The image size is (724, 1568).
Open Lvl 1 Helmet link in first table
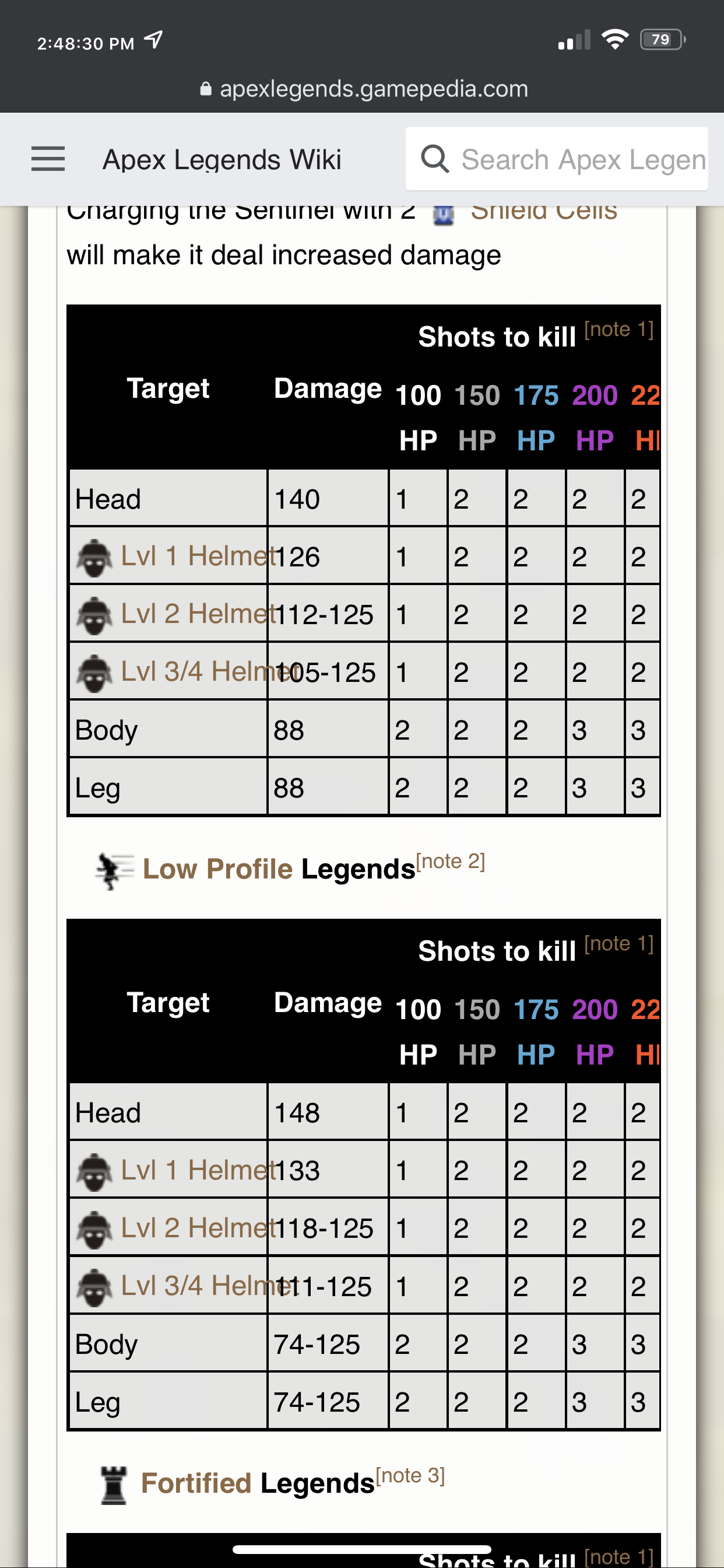click(198, 556)
